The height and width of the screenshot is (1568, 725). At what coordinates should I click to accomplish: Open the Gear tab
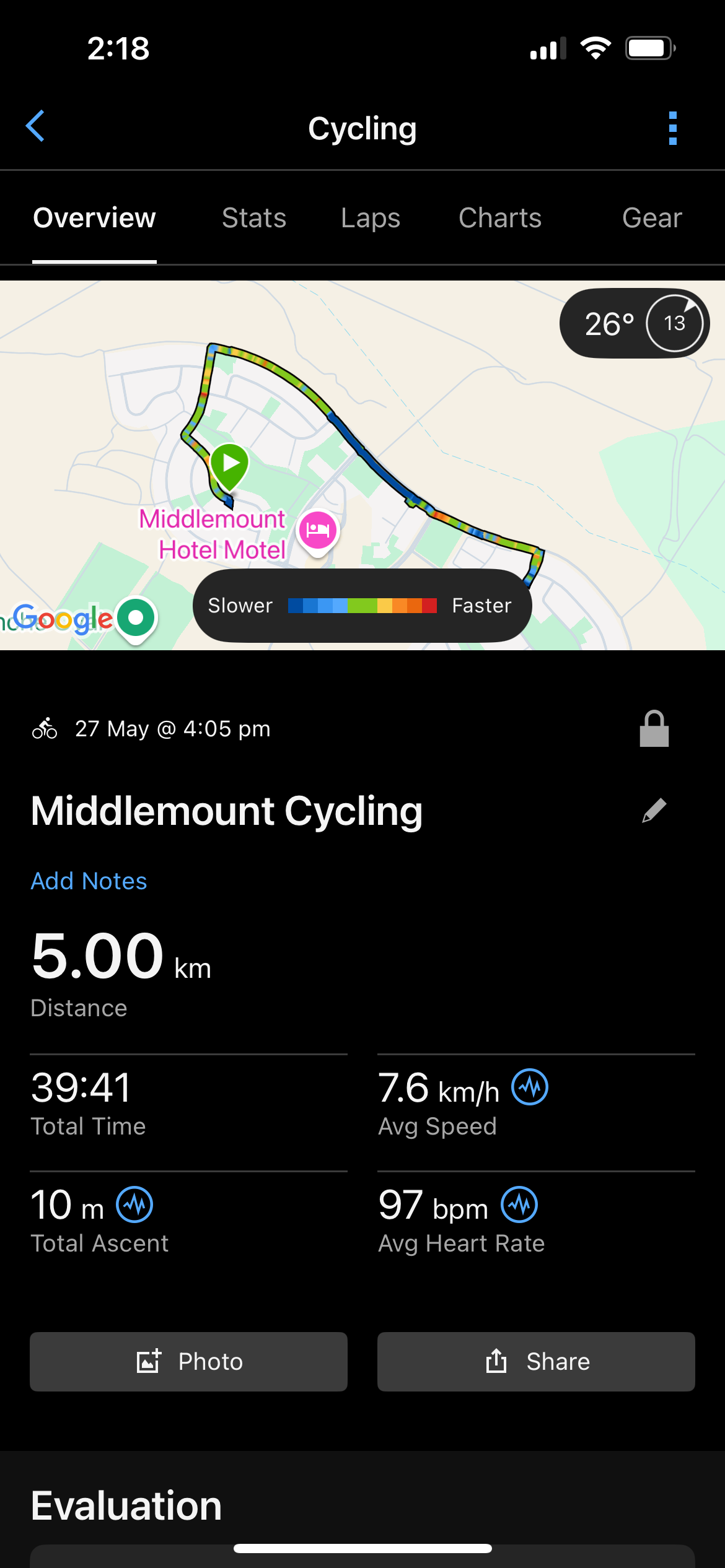[652, 218]
